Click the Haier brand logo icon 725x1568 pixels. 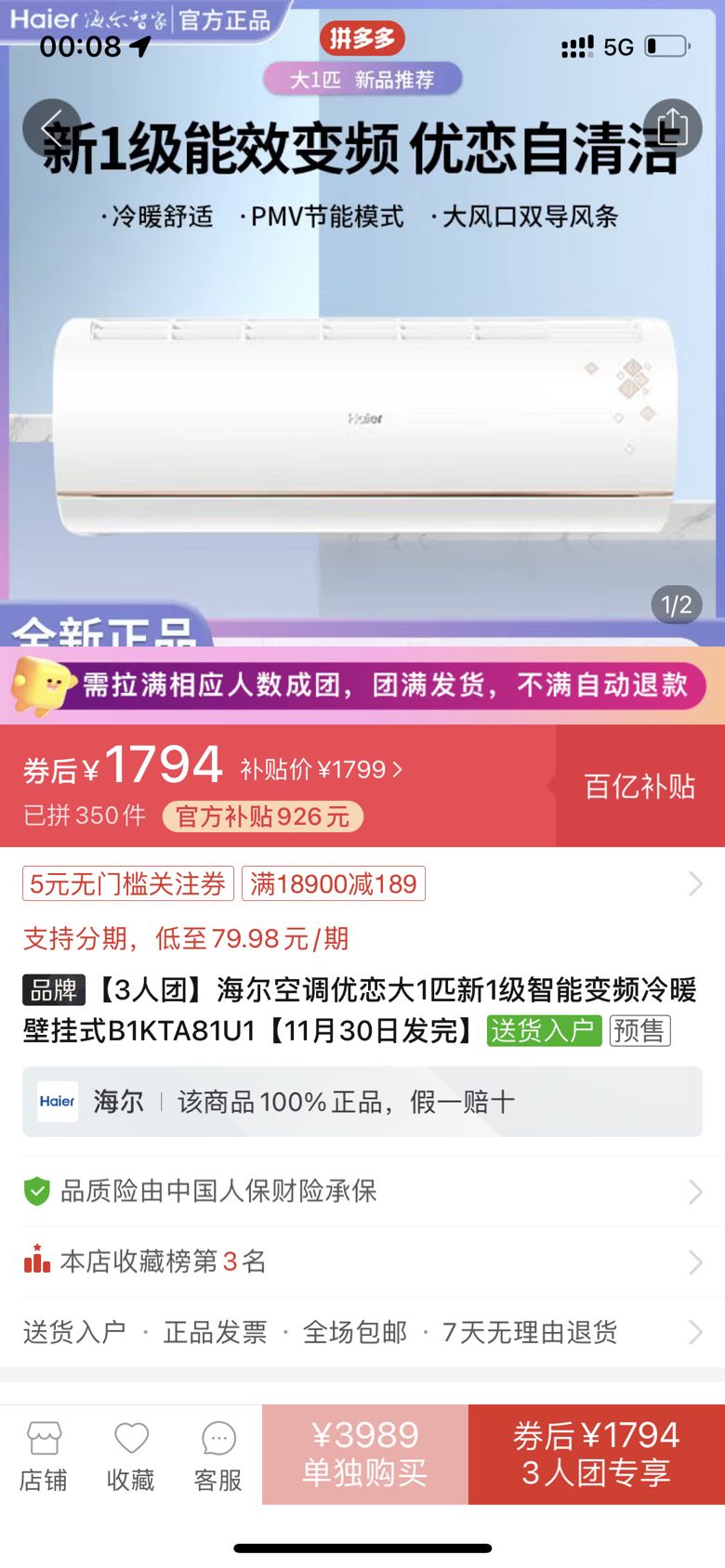[x=57, y=1102]
